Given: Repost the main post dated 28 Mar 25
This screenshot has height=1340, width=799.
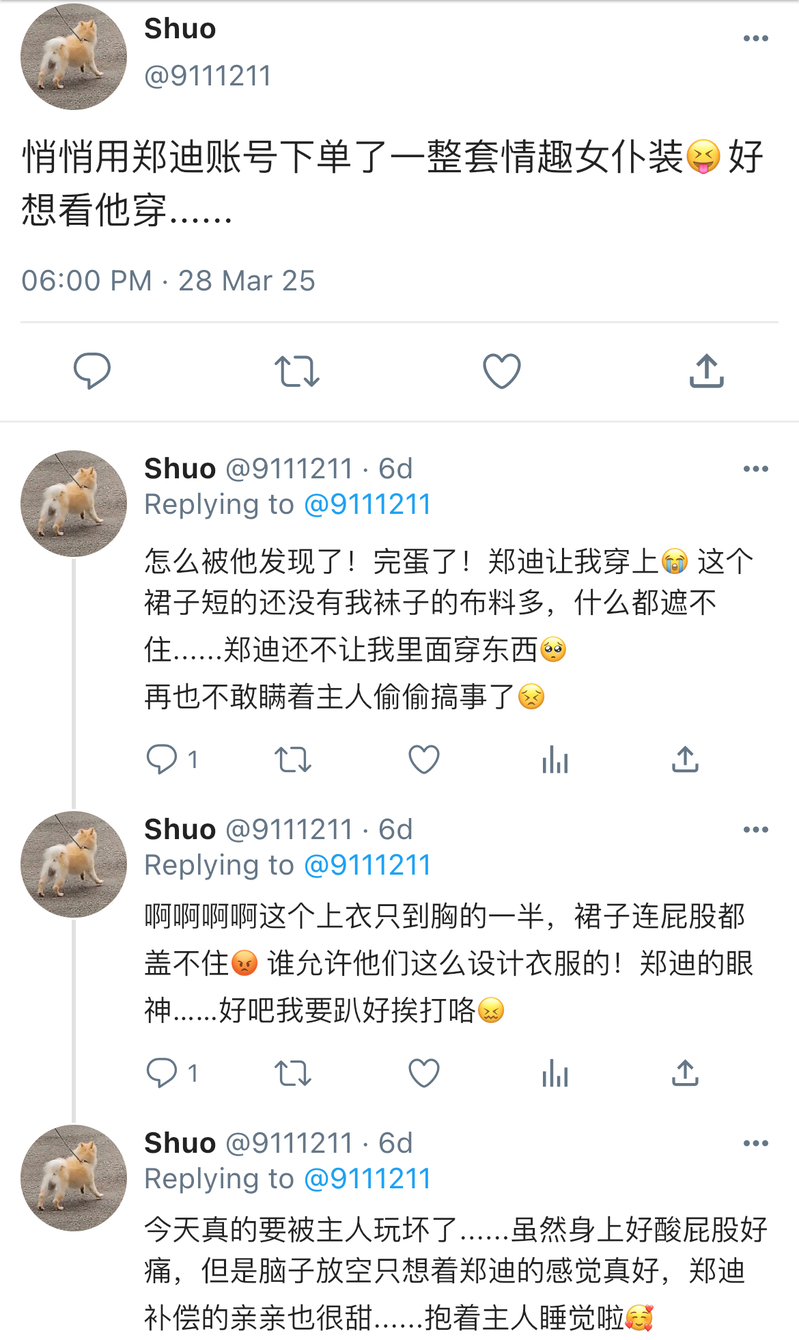Looking at the screenshot, I should 297,372.
